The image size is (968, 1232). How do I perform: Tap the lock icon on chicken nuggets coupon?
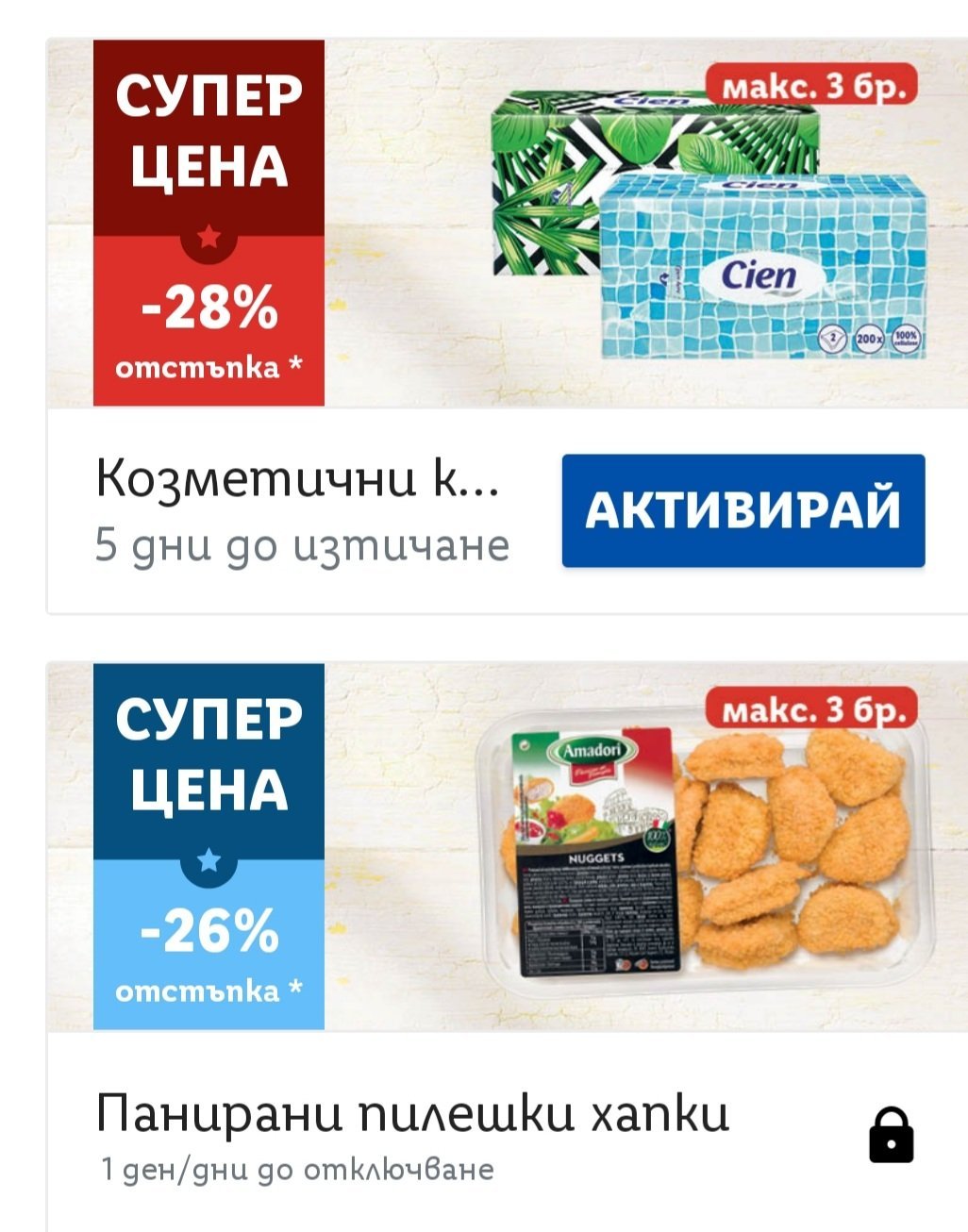891,1135
